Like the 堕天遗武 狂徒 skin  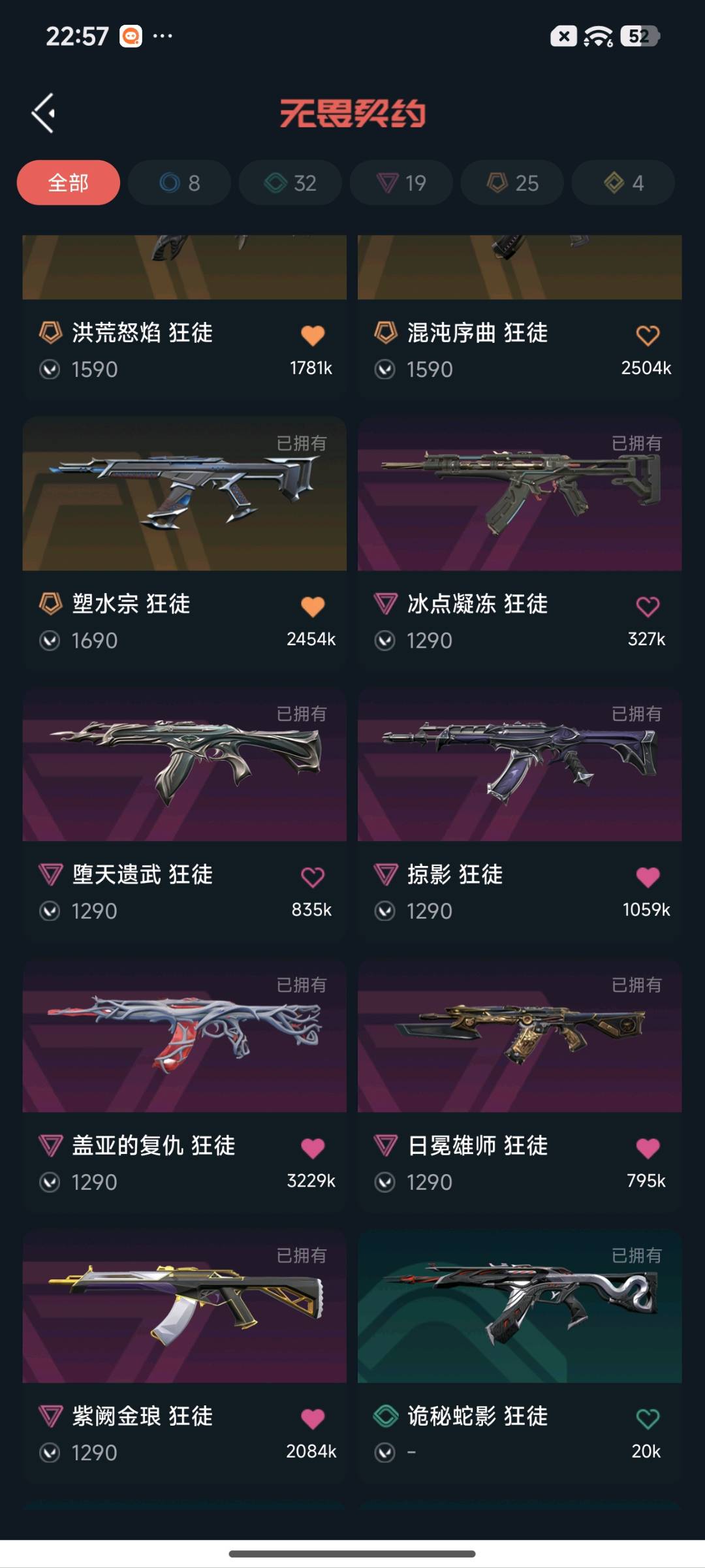(x=313, y=877)
